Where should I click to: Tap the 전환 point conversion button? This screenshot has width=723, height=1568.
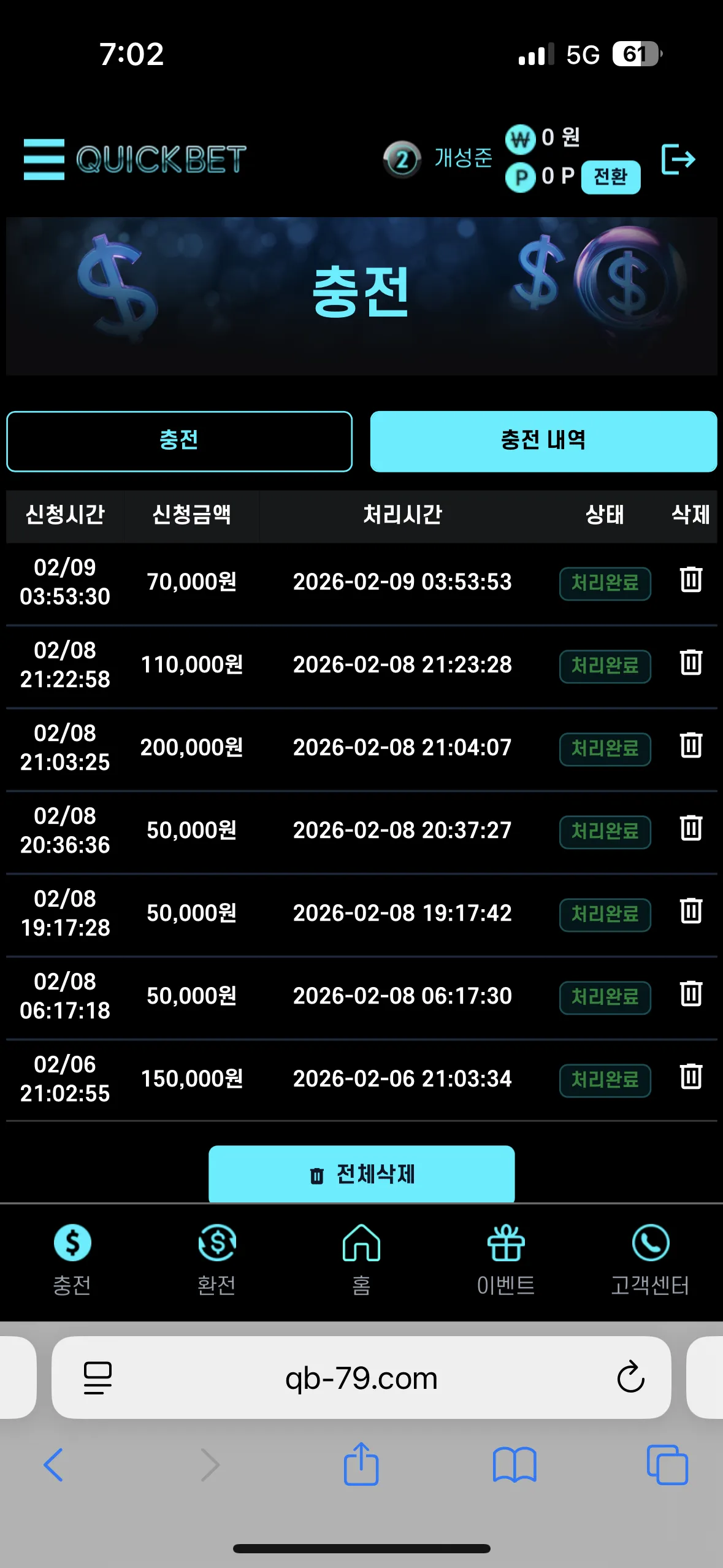tap(611, 177)
